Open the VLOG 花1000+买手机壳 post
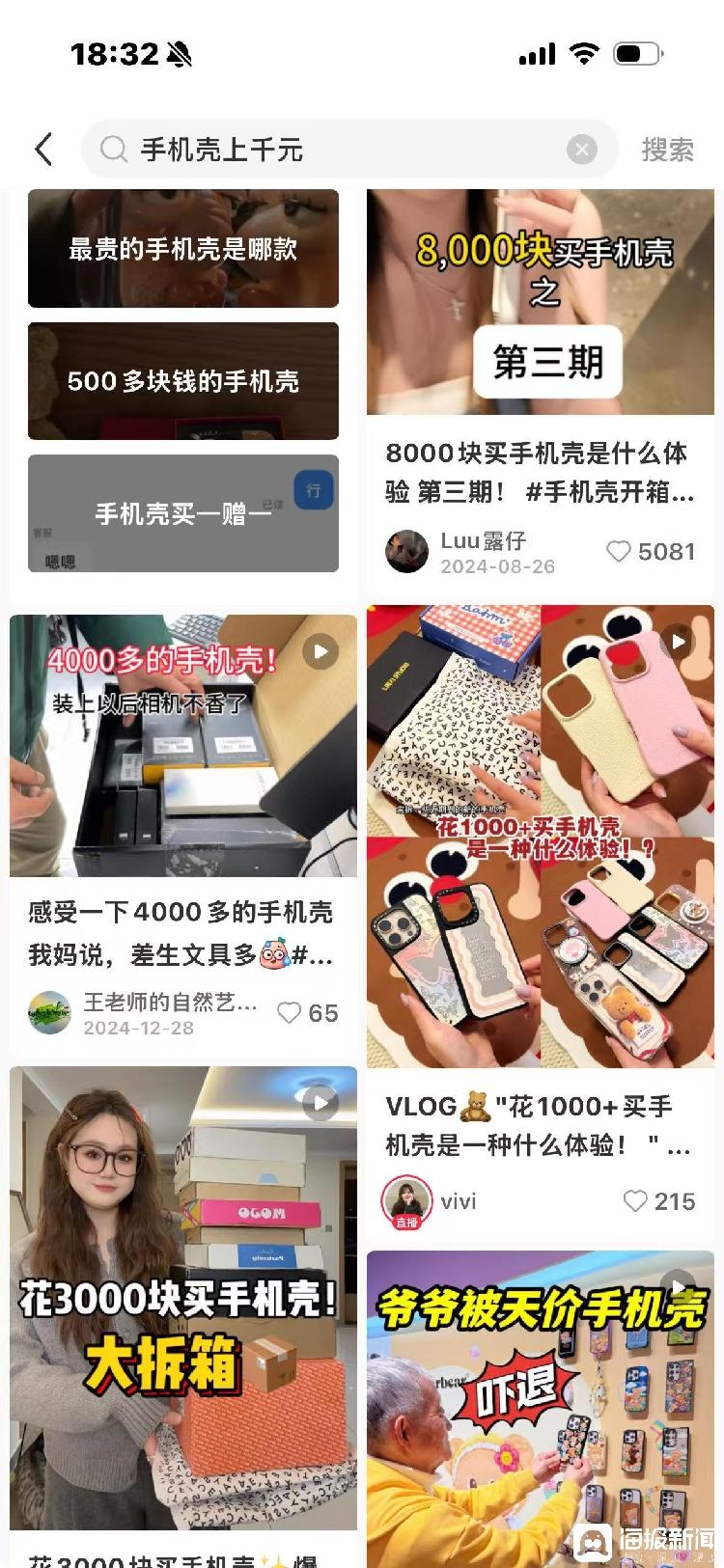 [540, 835]
